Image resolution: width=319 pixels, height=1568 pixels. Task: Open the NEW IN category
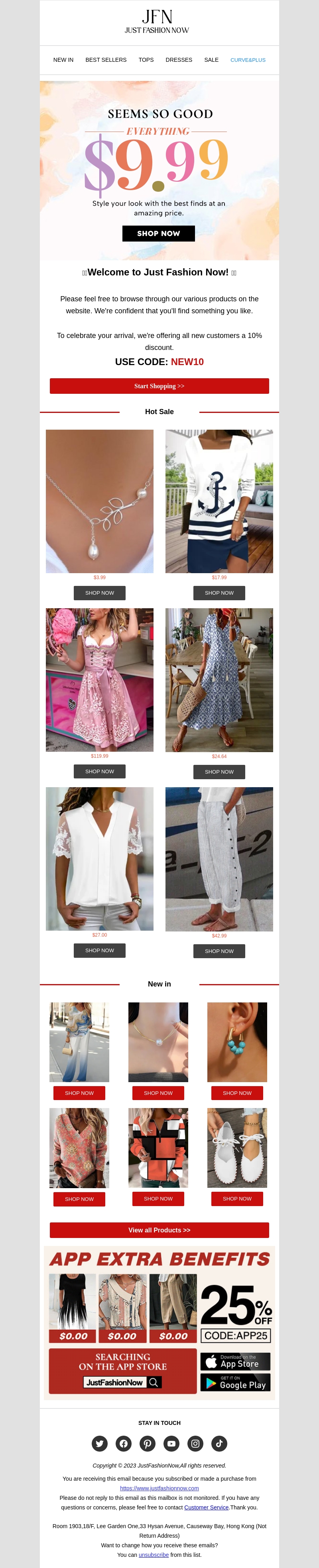click(63, 60)
